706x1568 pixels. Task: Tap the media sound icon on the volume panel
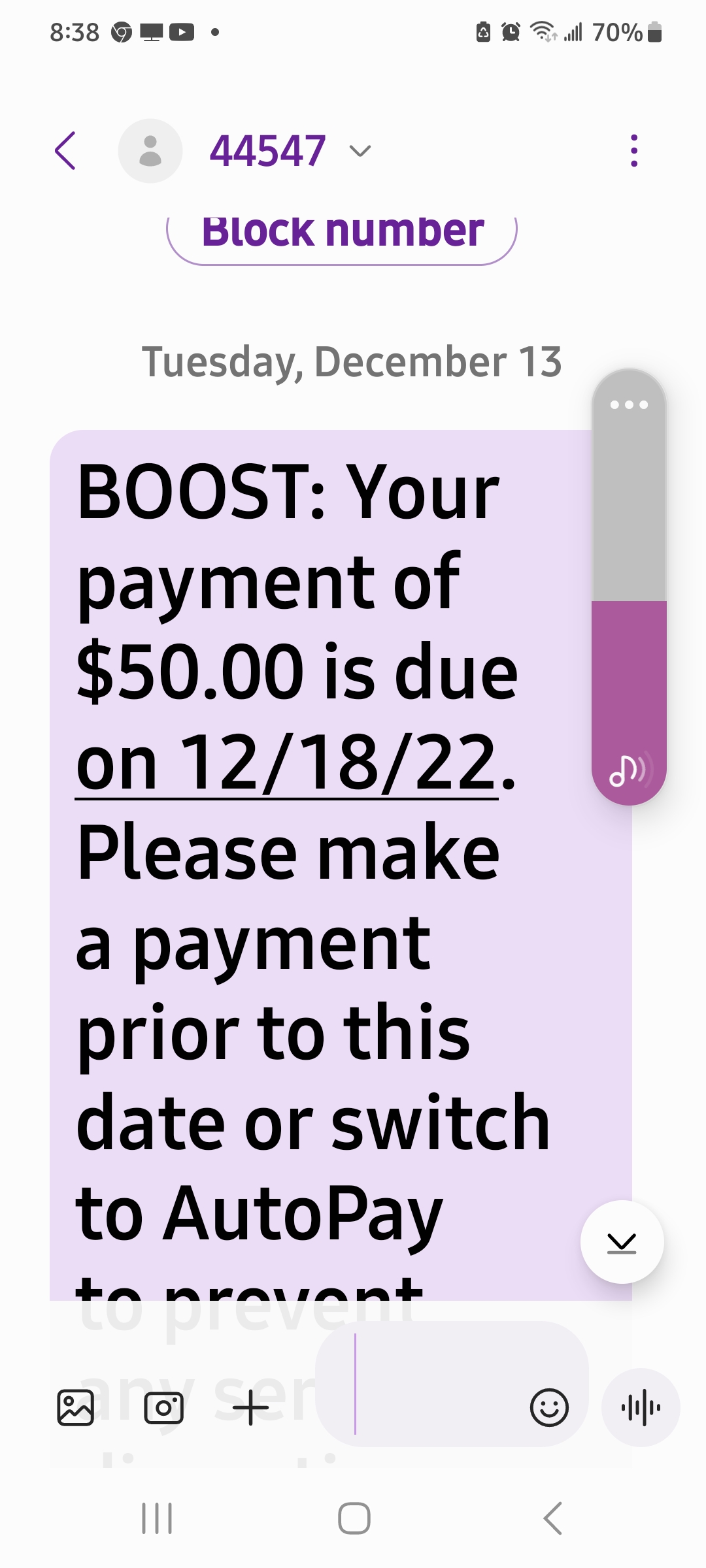[x=628, y=771]
